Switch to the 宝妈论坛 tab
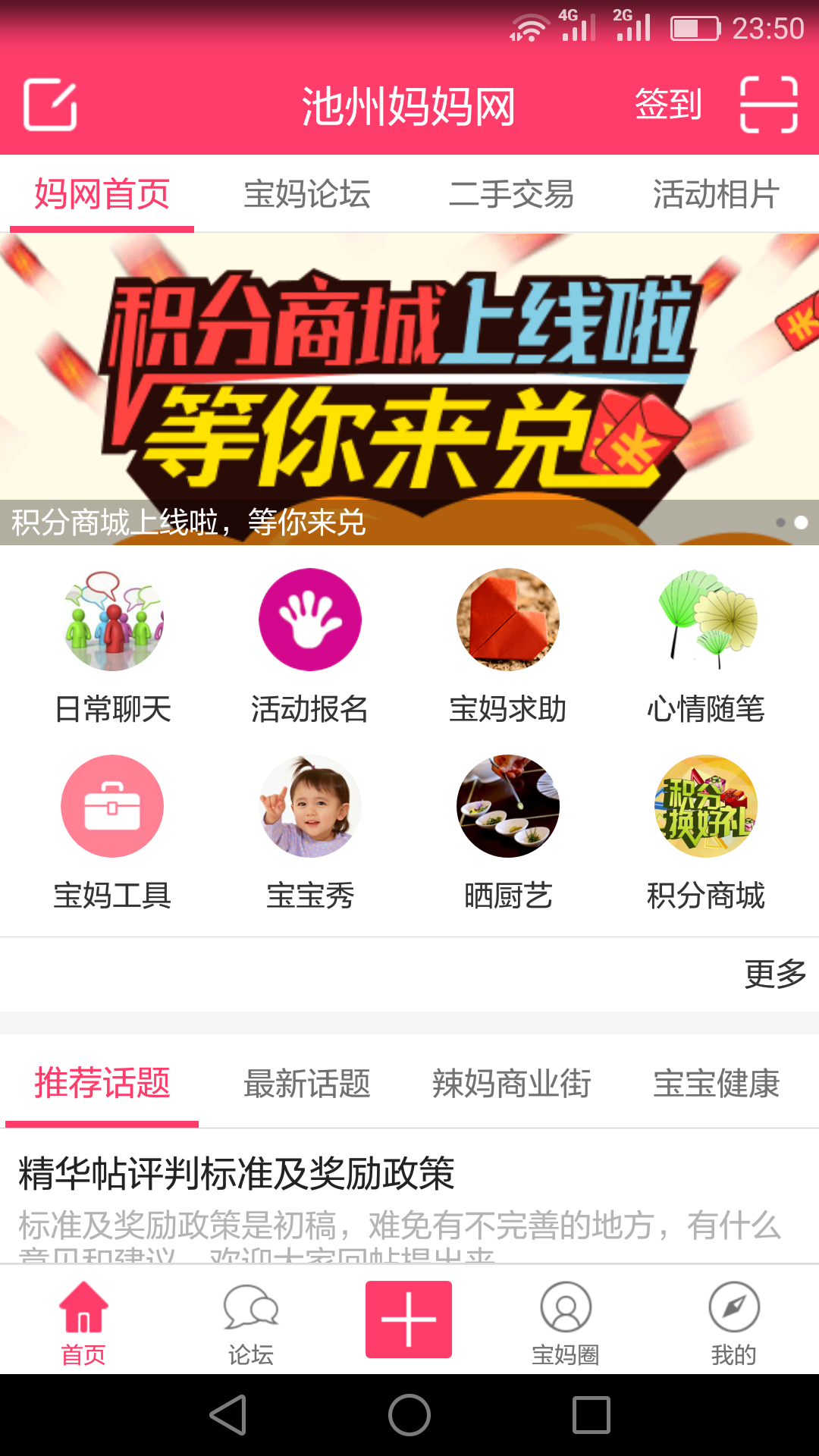This screenshot has width=819, height=1456. pos(307,194)
